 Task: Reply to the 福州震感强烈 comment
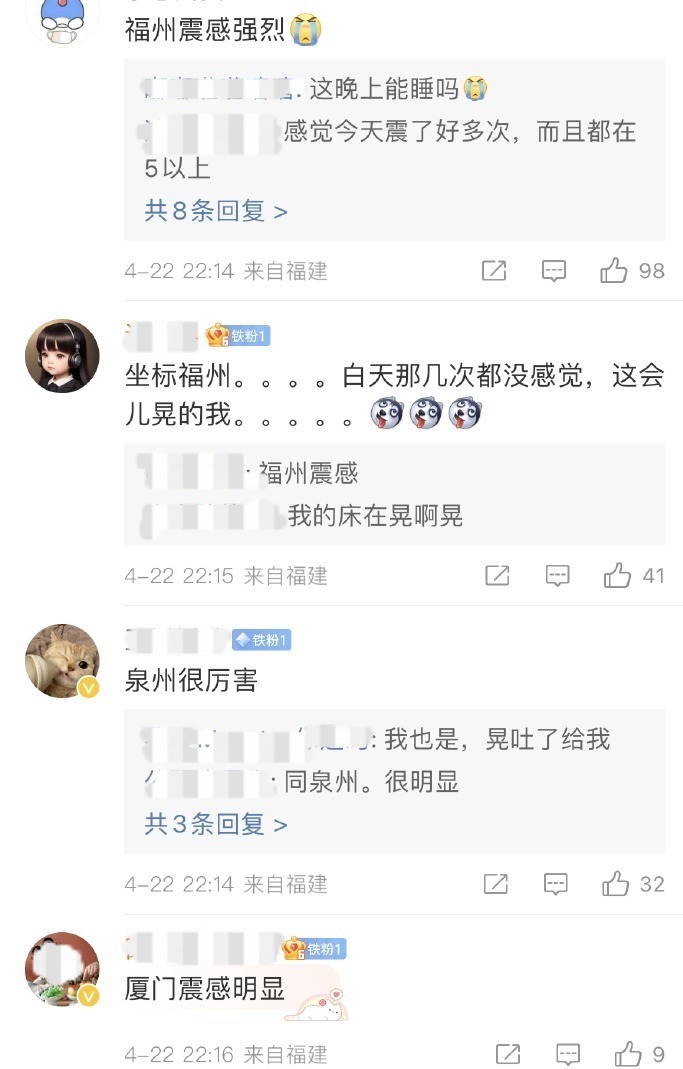[554, 271]
